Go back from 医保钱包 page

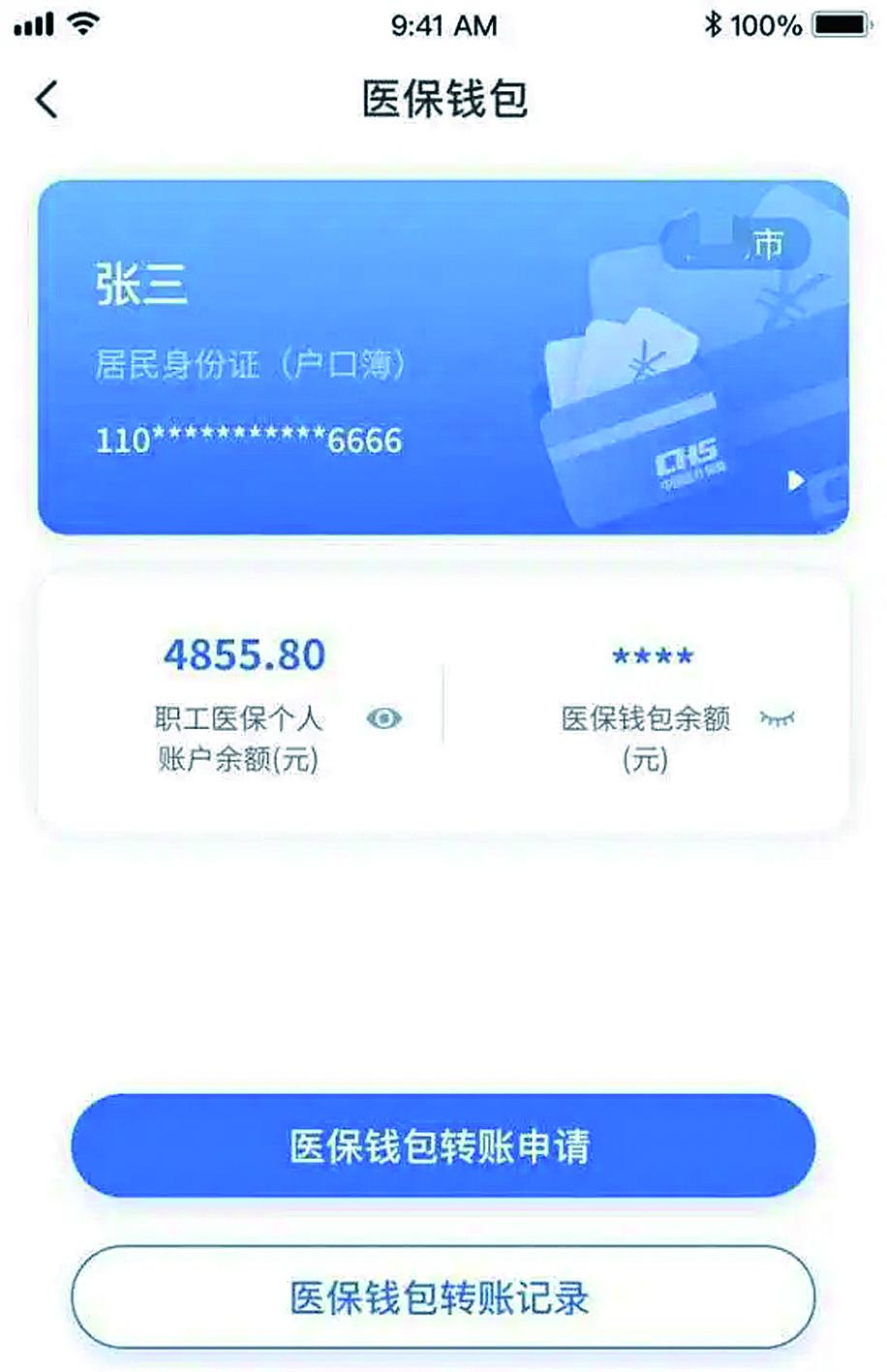(x=46, y=99)
